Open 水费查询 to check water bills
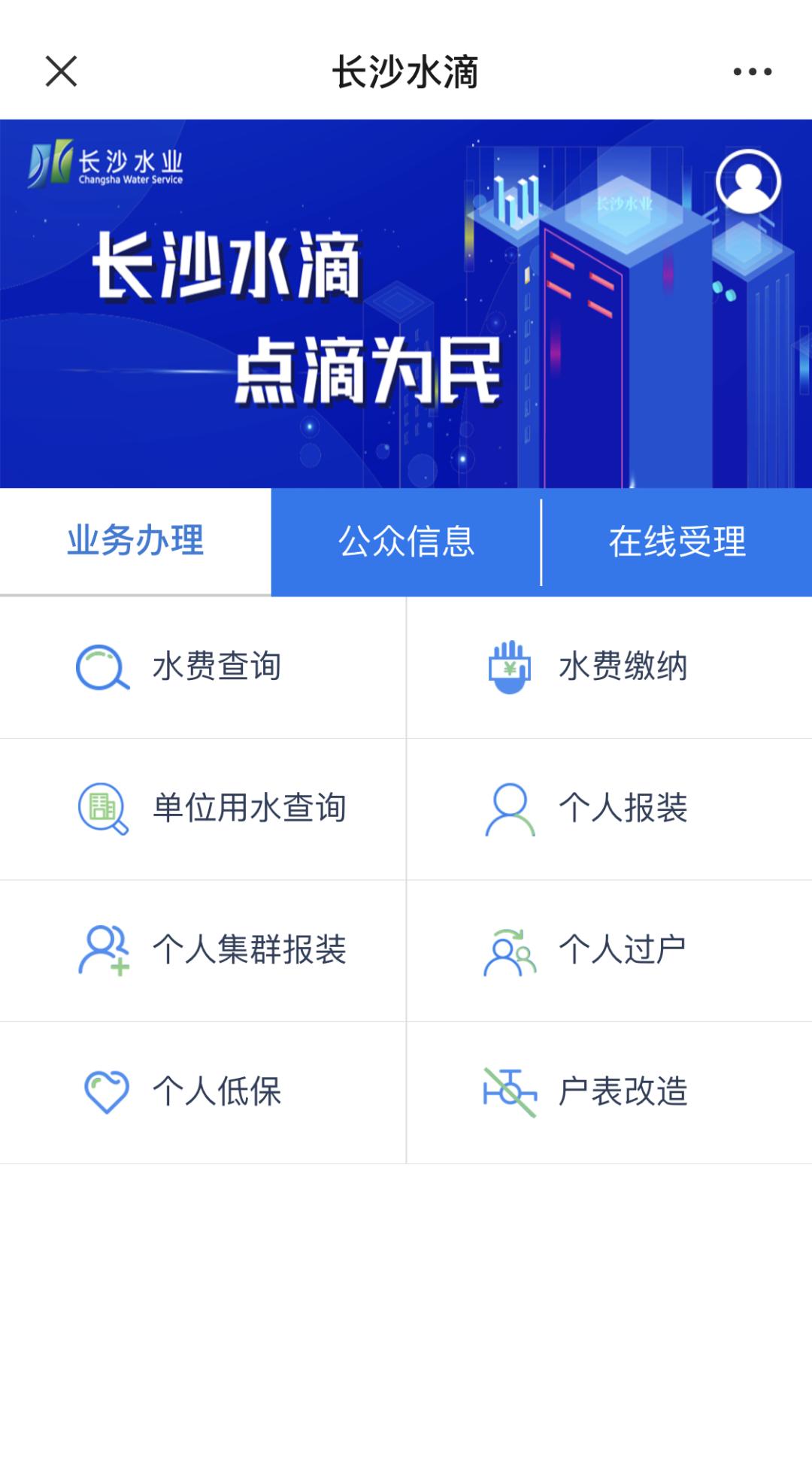The image size is (812, 1475). [203, 667]
